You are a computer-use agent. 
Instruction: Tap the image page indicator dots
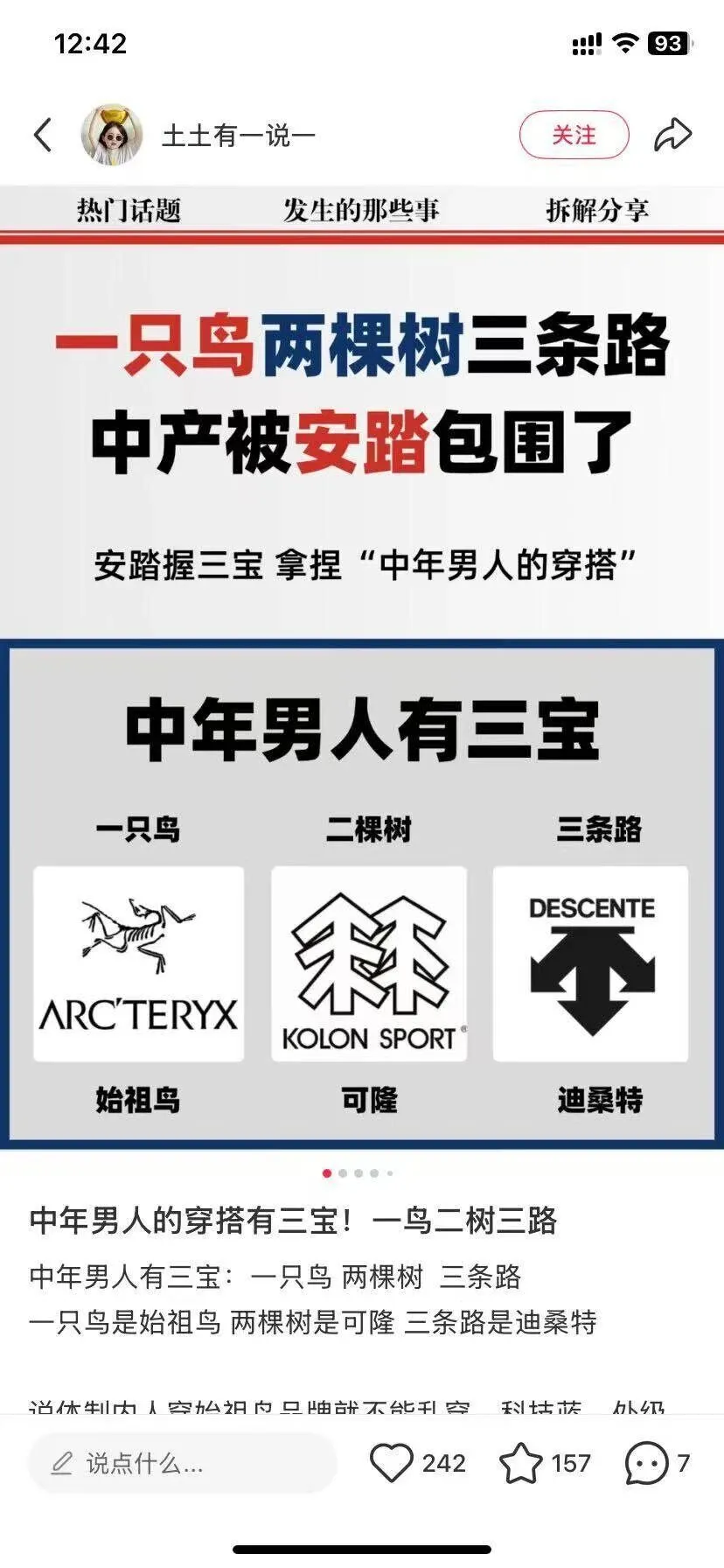point(358,1173)
